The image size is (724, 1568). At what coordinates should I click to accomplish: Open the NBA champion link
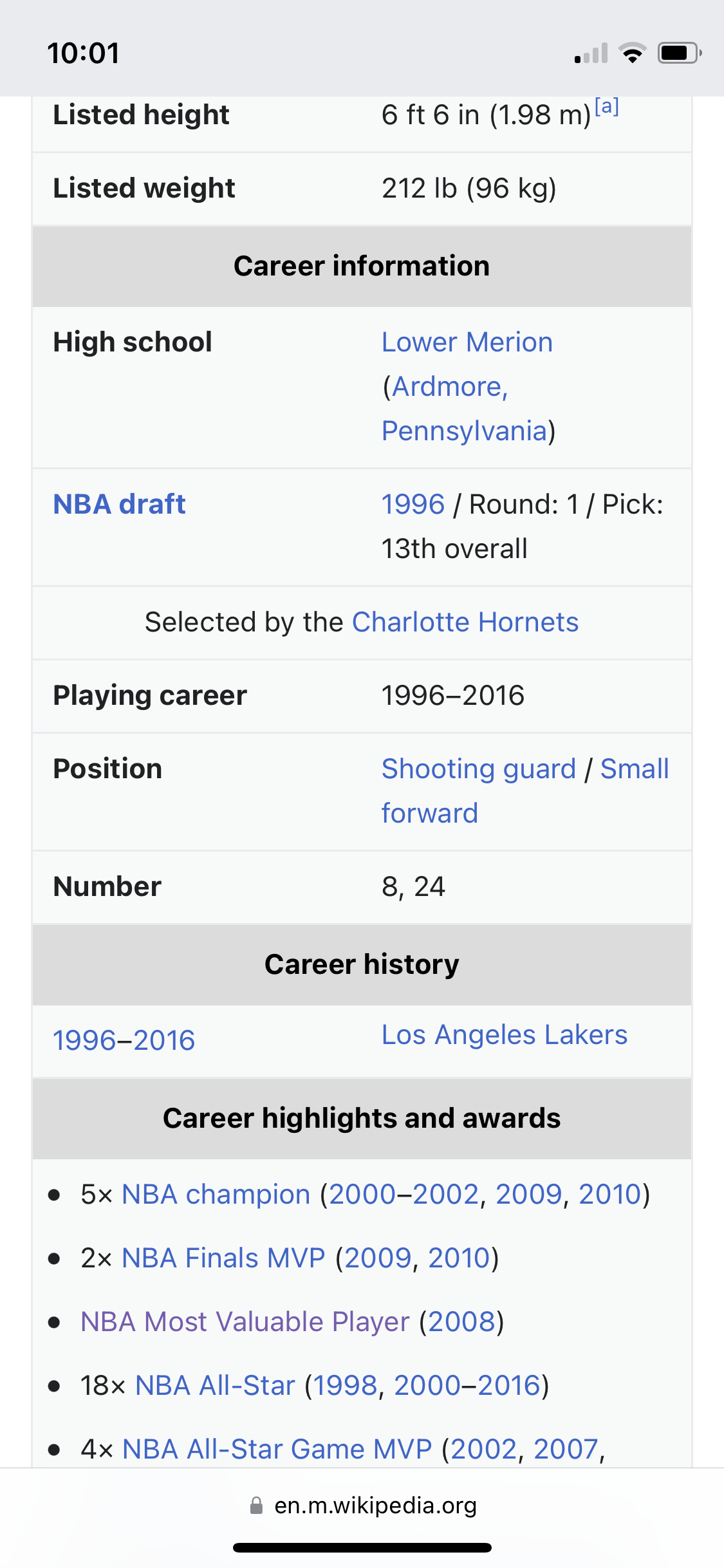[x=216, y=1195]
